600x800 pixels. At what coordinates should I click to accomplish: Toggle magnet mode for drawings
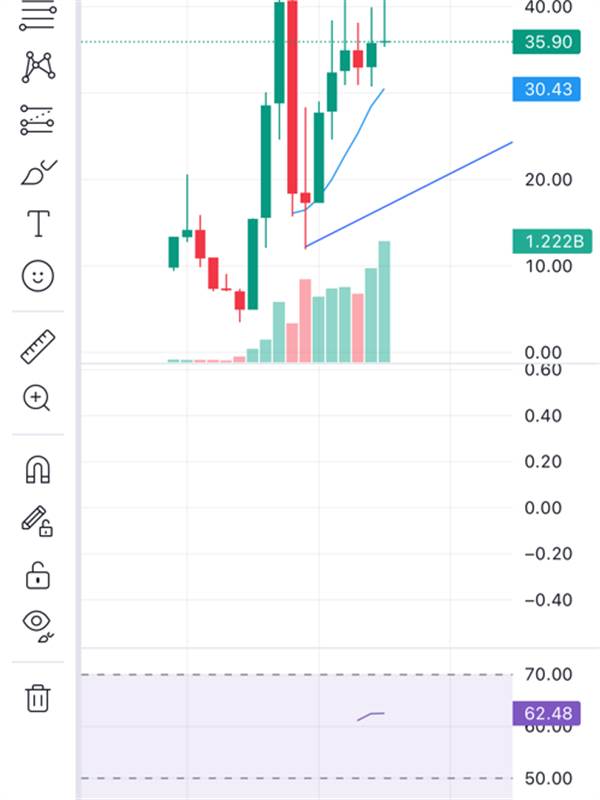pos(37,470)
